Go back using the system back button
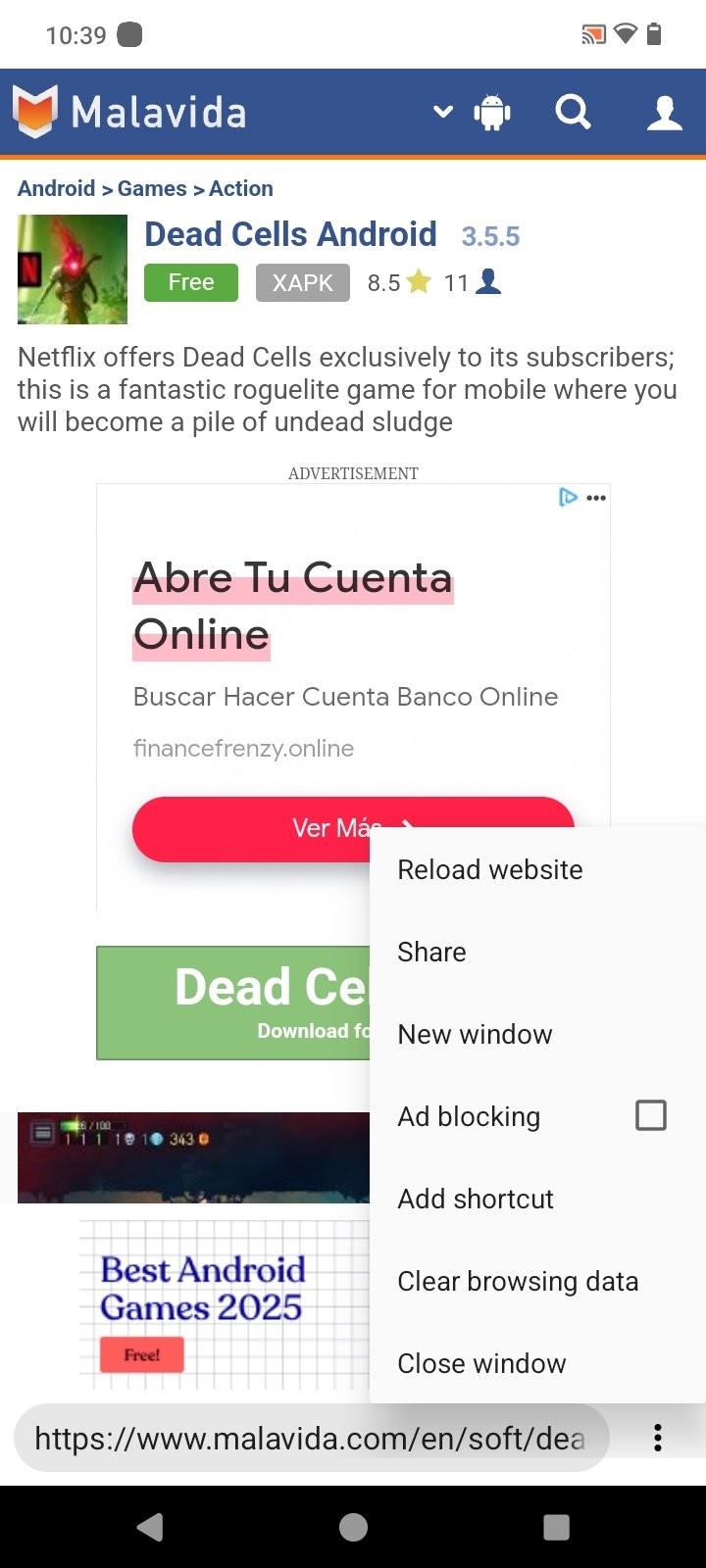 [149, 1527]
